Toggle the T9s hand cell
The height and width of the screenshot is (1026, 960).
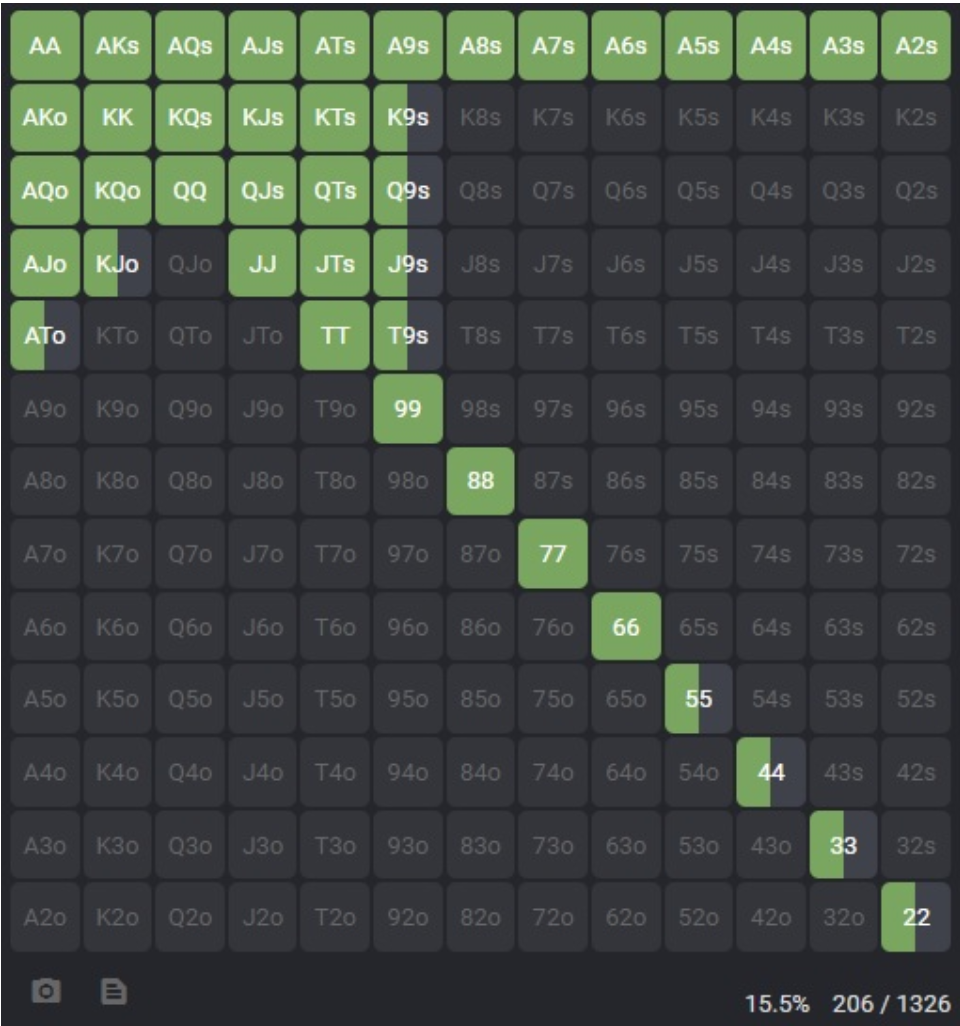coord(408,336)
